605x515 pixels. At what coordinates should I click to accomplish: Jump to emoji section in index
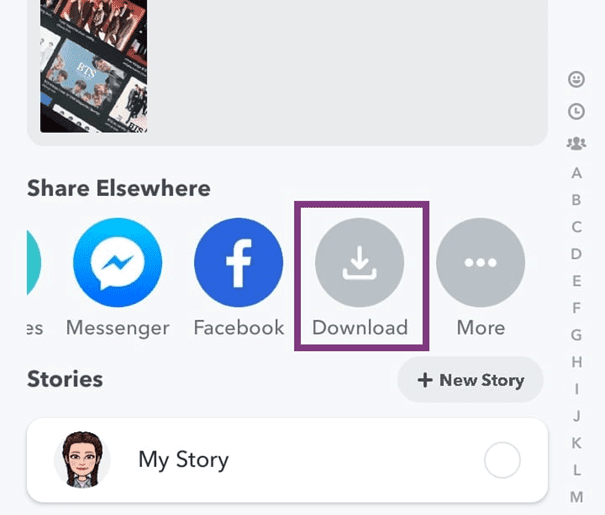(576, 79)
